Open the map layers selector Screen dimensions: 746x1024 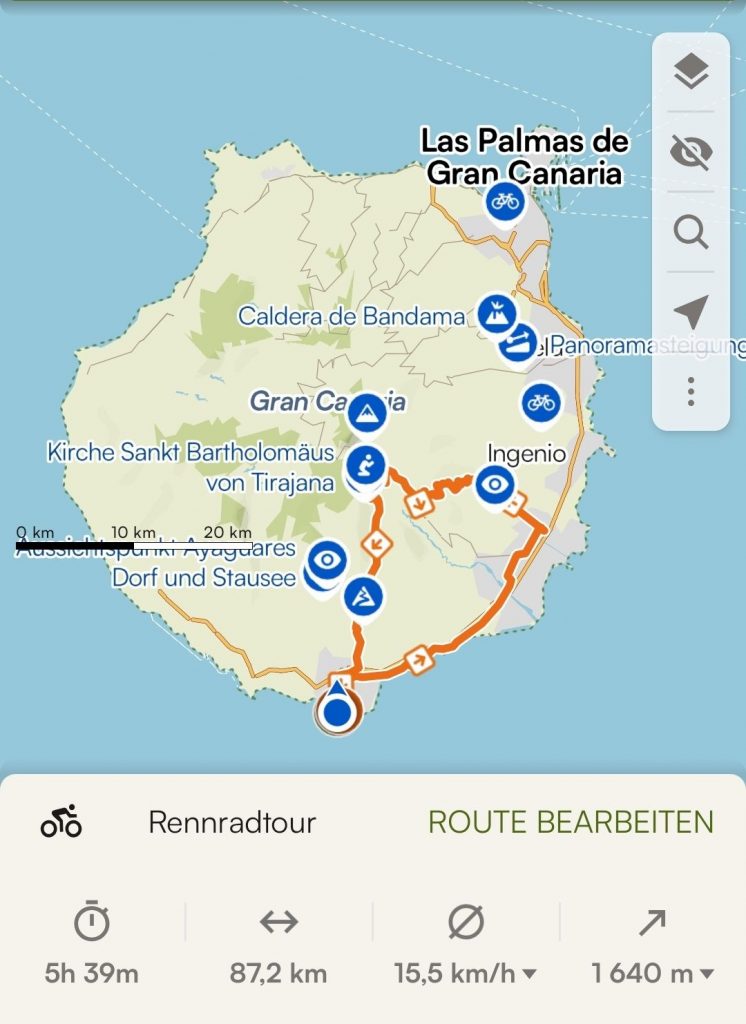click(x=690, y=73)
